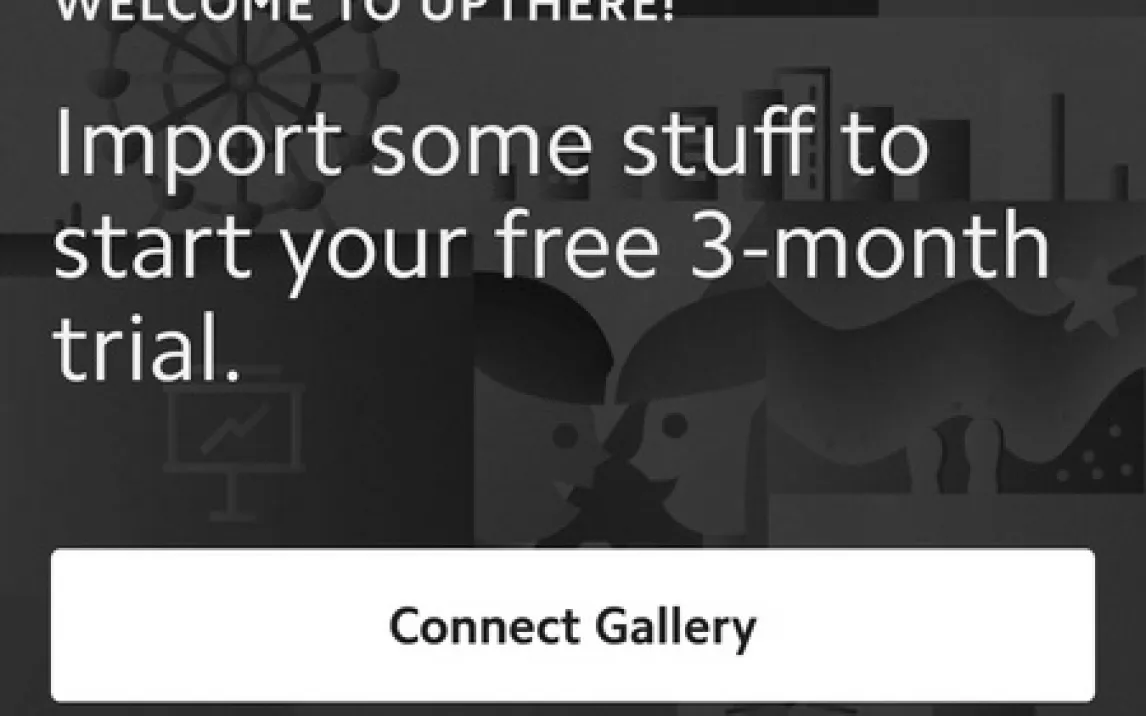This screenshot has width=1146, height=716.
Task: Tap the Connect Gallery button
Action: pos(572,626)
